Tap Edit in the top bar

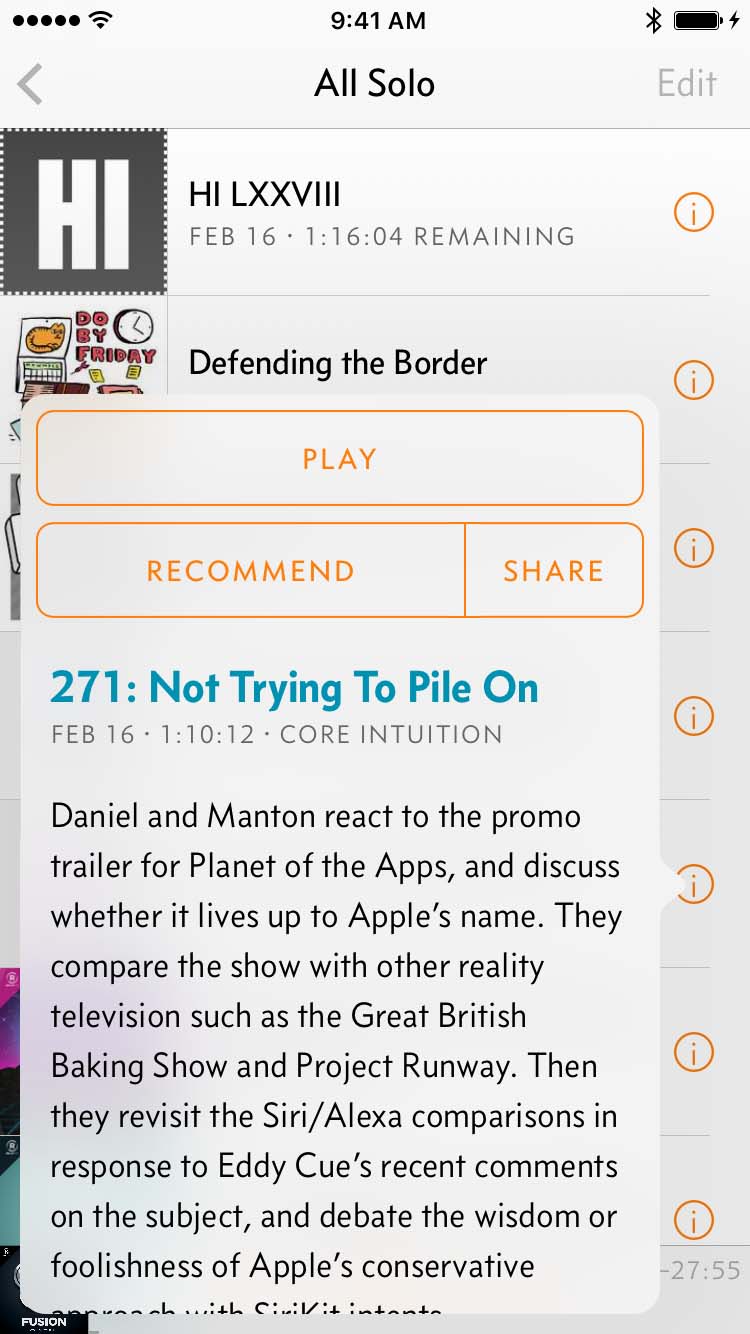pyautogui.click(x=686, y=84)
